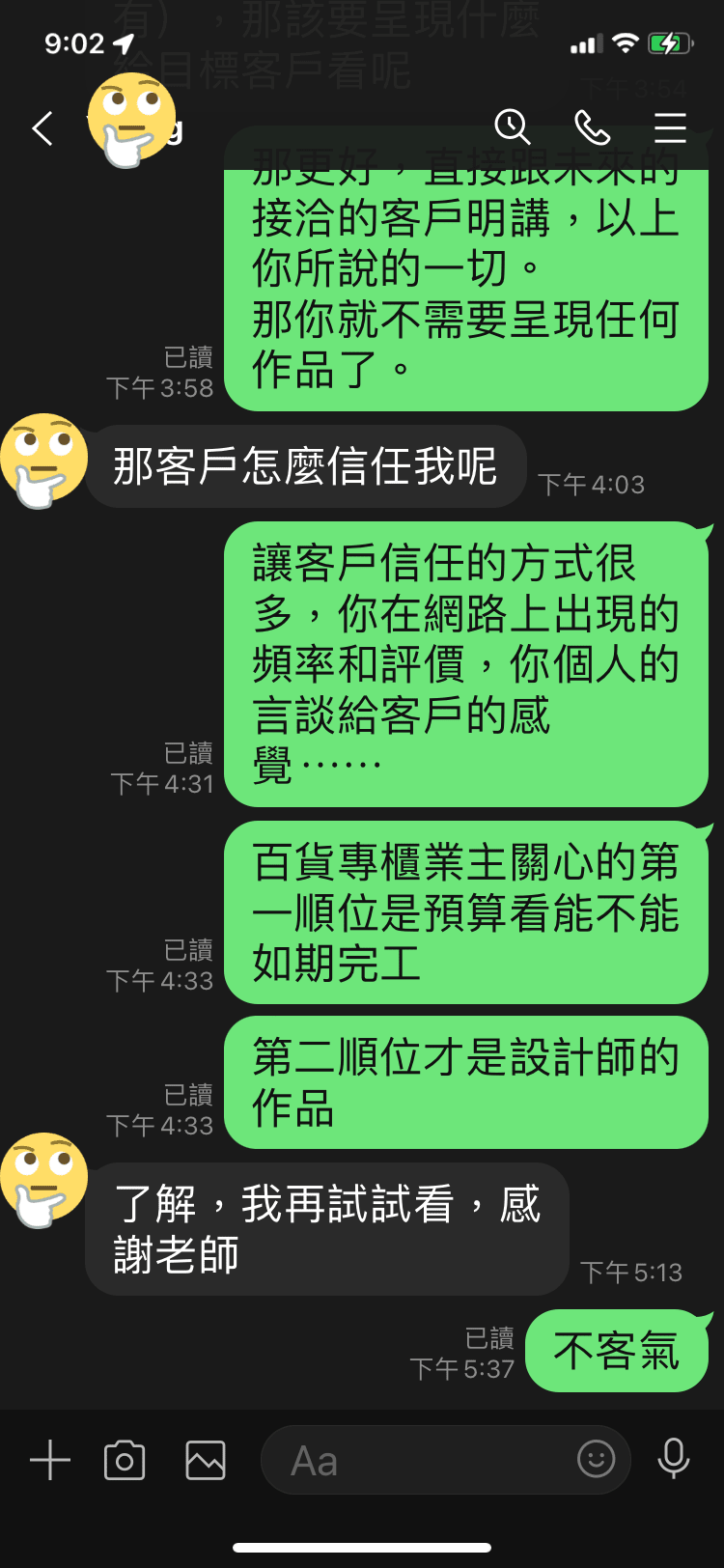View profile of sender of 那客戶怎麼信任我呢

click(x=42, y=460)
